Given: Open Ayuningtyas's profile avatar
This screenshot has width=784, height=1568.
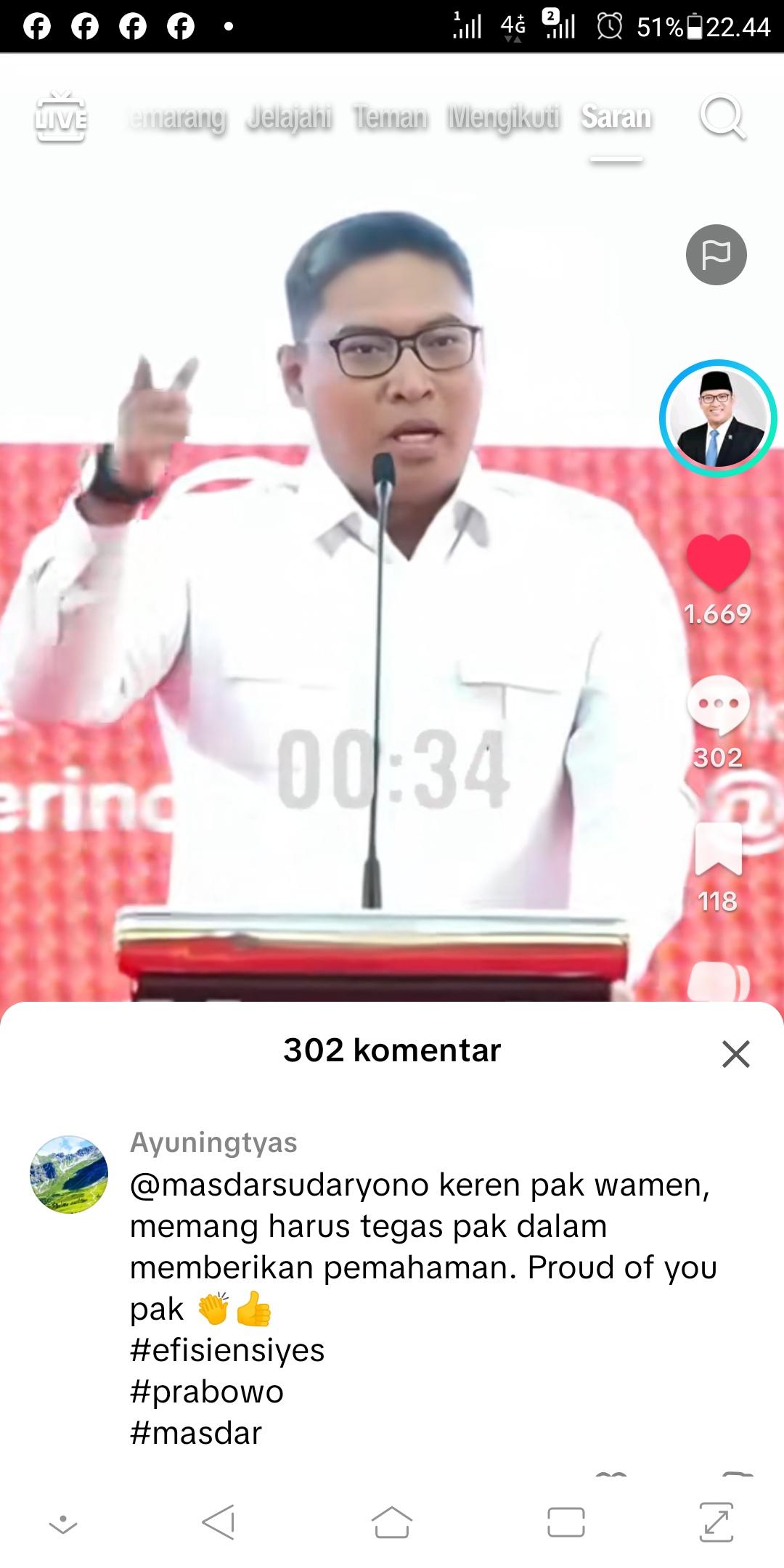Looking at the screenshot, I should pyautogui.click(x=69, y=1175).
